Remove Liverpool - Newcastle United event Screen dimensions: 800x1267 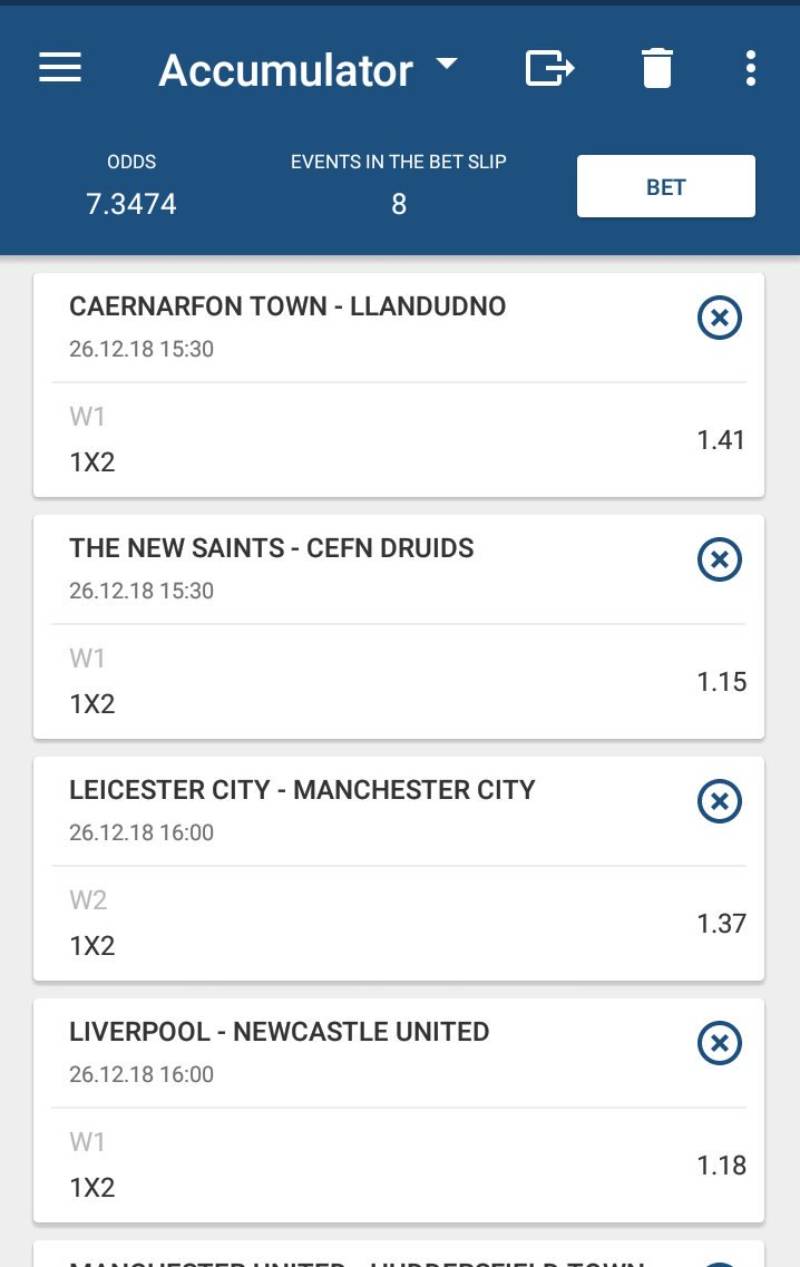point(719,1044)
